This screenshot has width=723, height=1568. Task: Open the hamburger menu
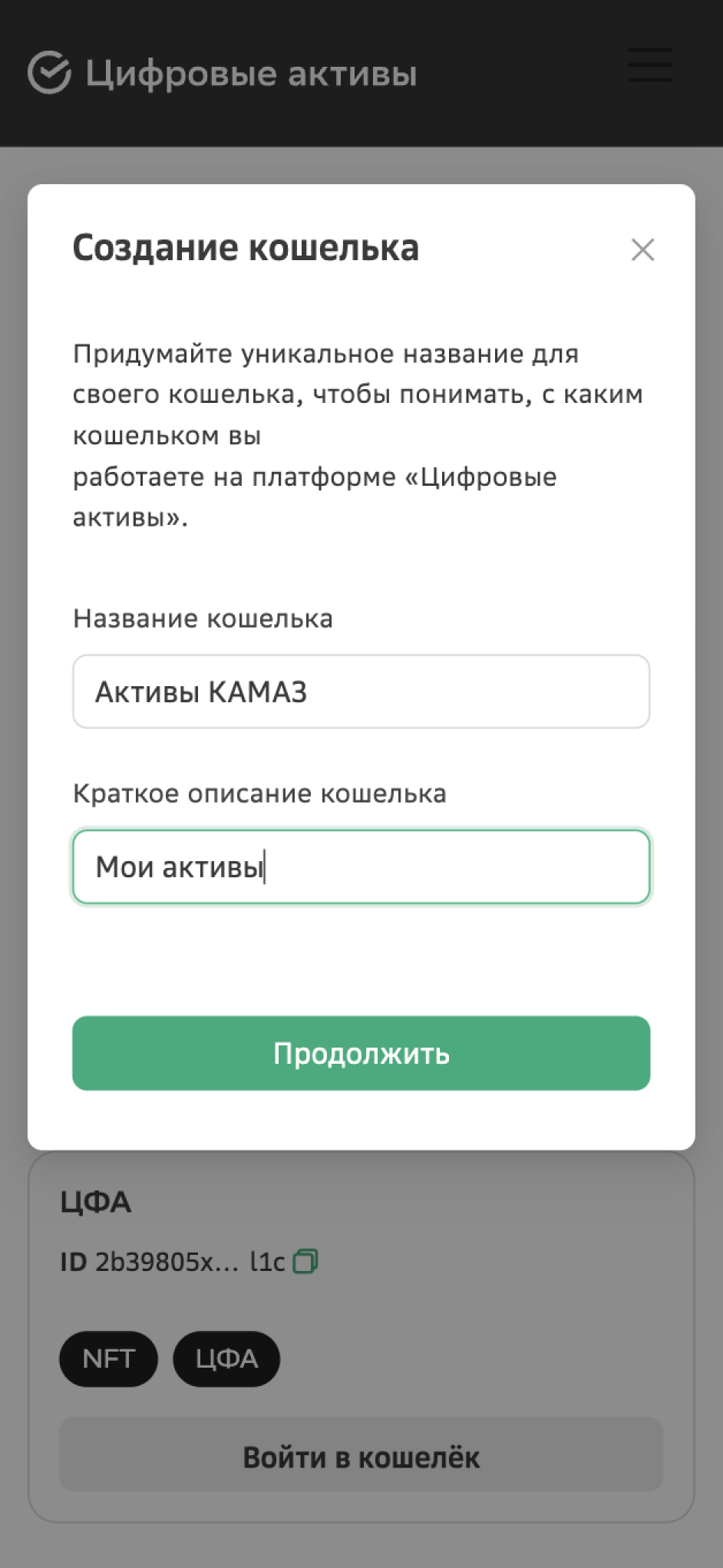(x=650, y=64)
